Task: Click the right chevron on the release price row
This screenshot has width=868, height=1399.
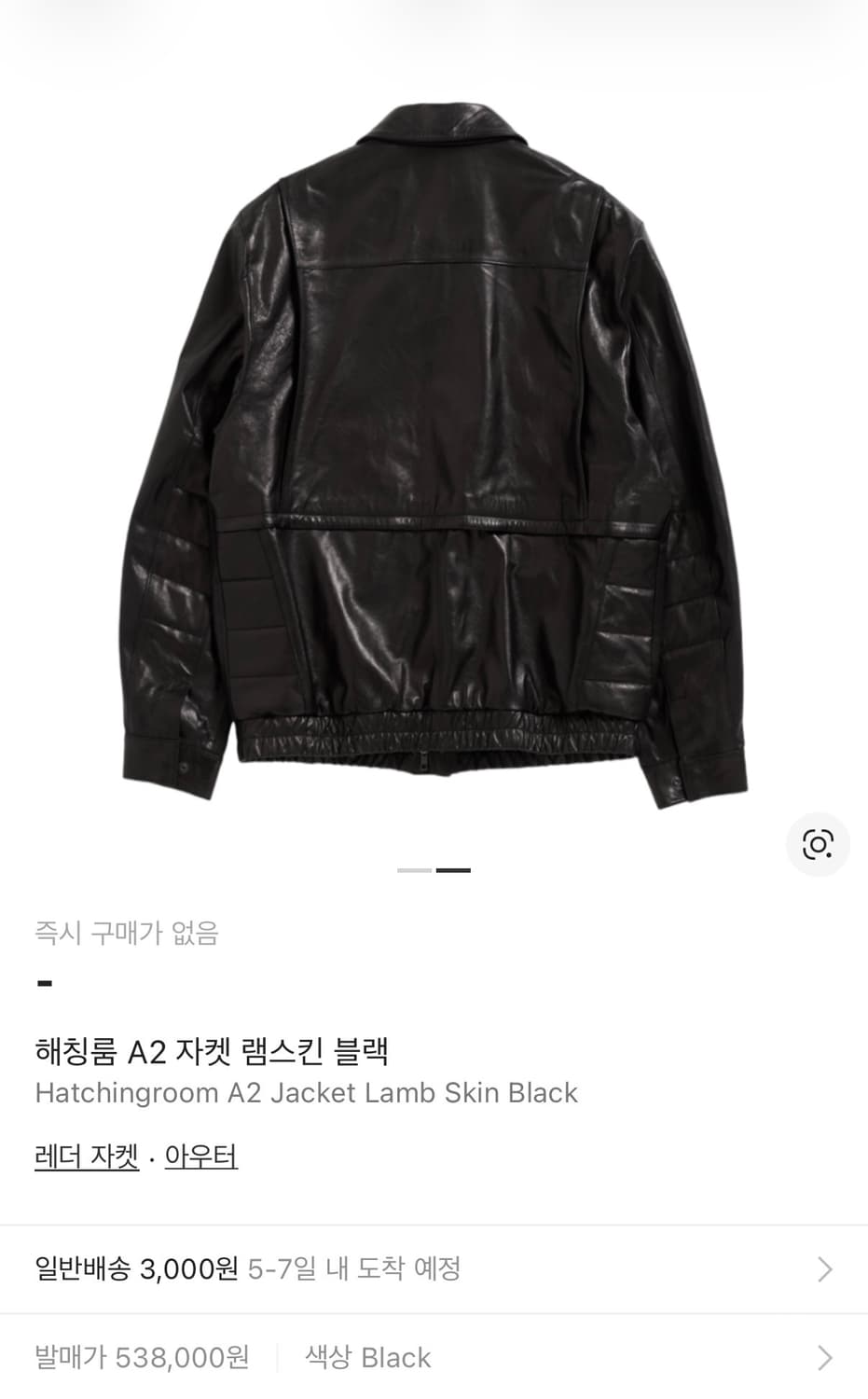Action: [x=823, y=1358]
